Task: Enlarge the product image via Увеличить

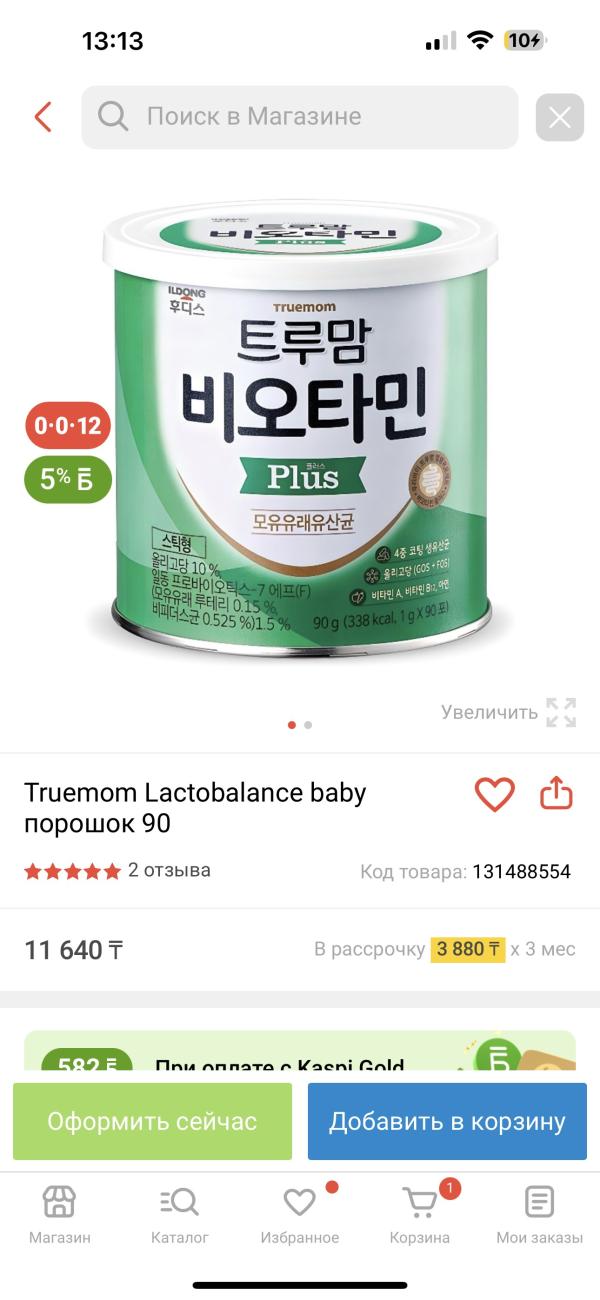Action: coord(508,712)
